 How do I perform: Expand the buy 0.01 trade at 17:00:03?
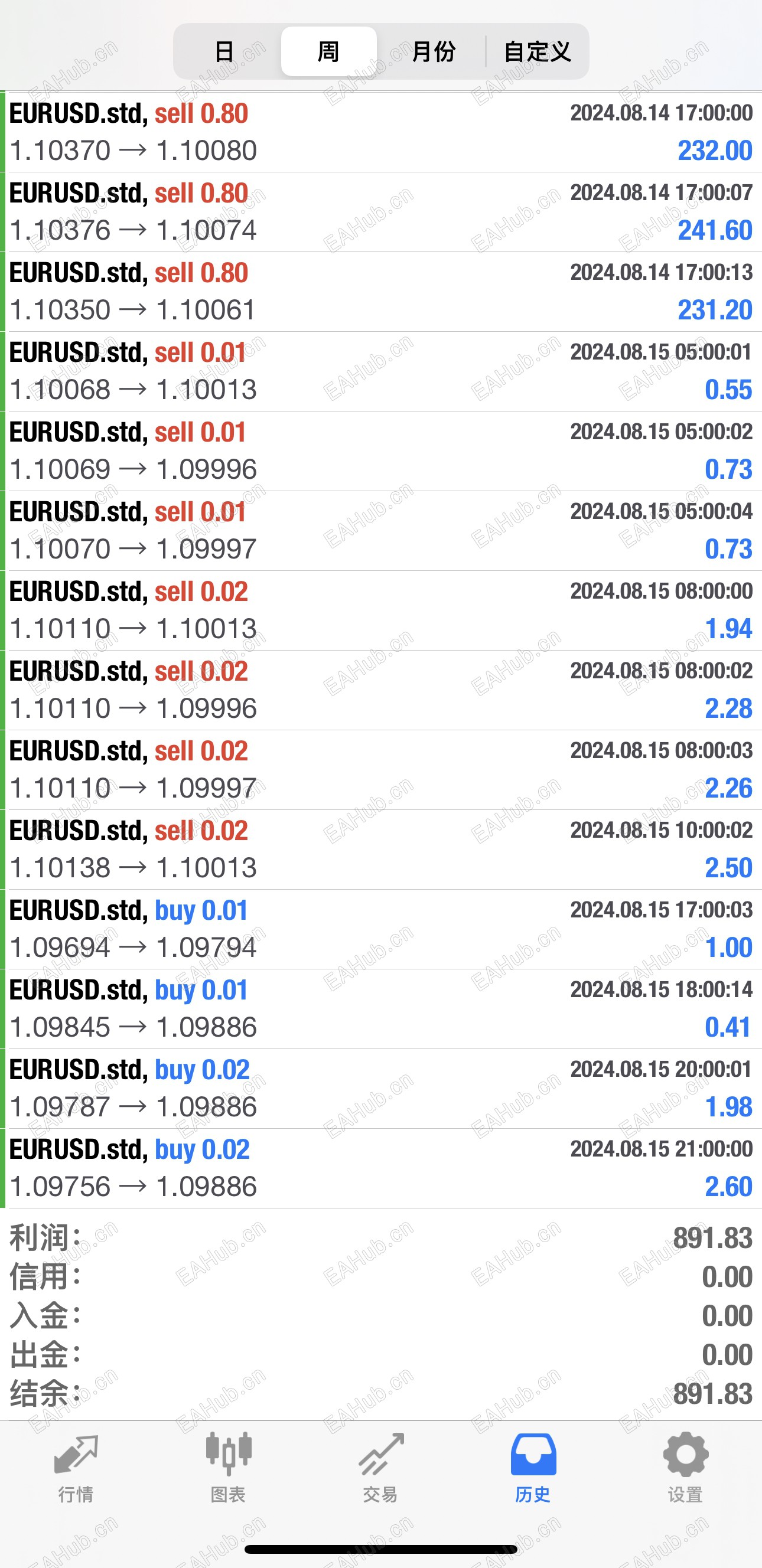pyautogui.click(x=380, y=929)
